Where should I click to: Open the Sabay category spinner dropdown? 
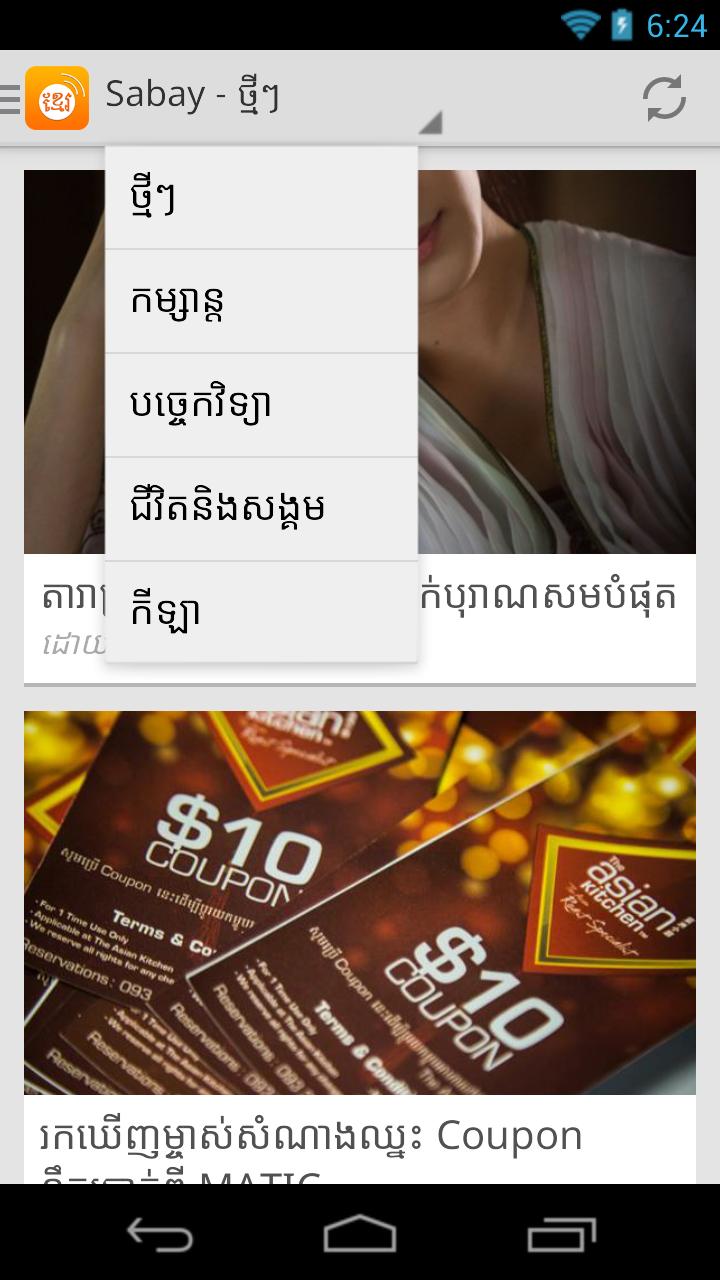pos(250,97)
